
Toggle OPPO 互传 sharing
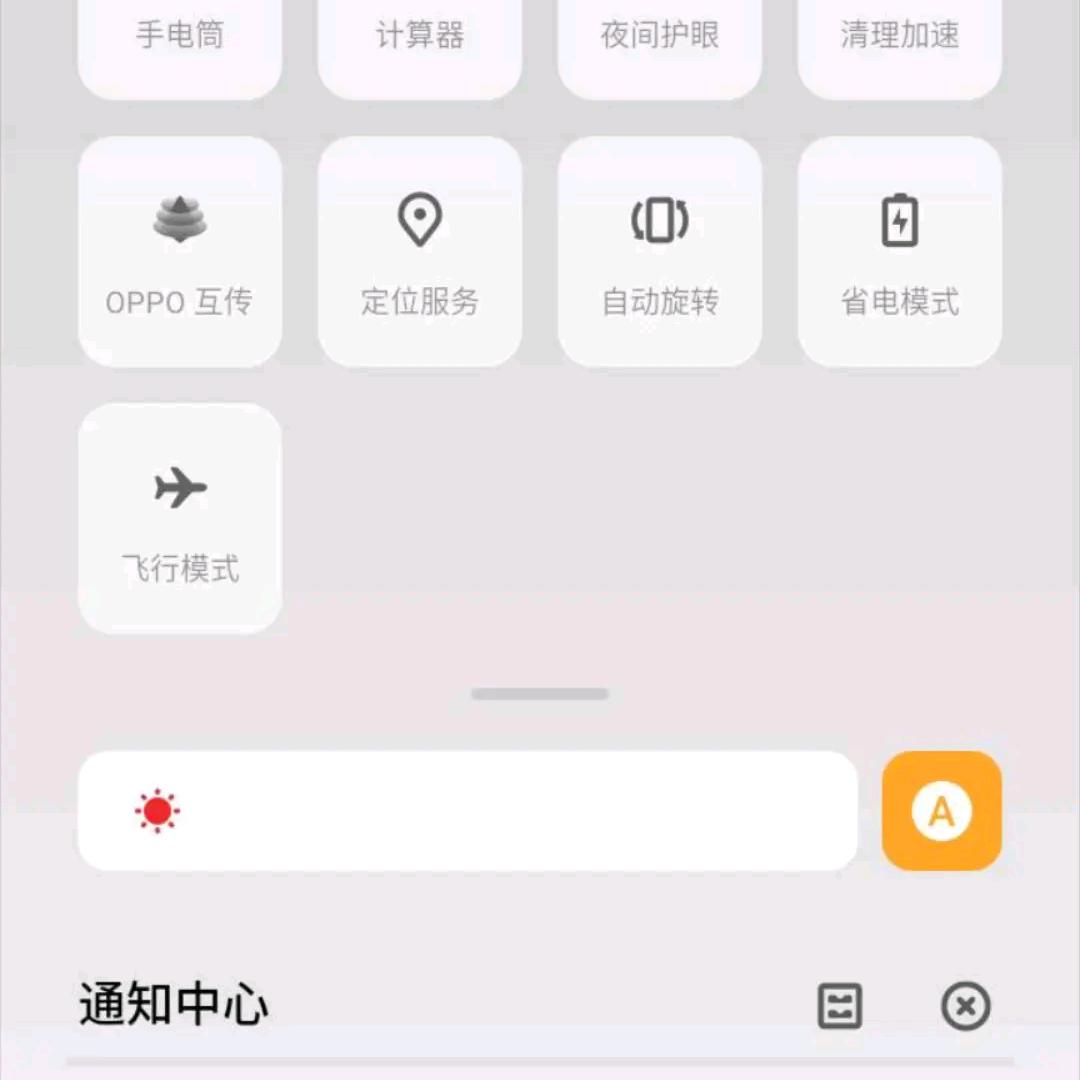coord(180,252)
